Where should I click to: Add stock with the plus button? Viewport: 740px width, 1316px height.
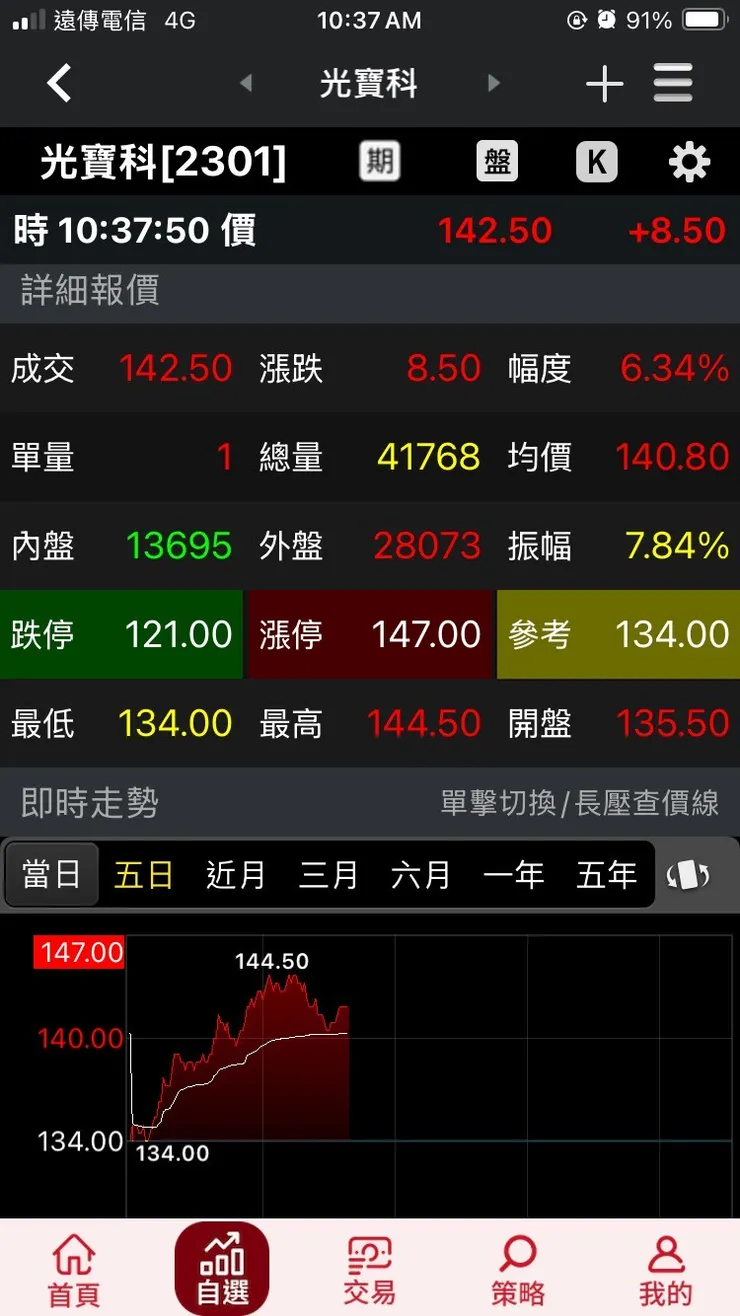click(x=604, y=83)
